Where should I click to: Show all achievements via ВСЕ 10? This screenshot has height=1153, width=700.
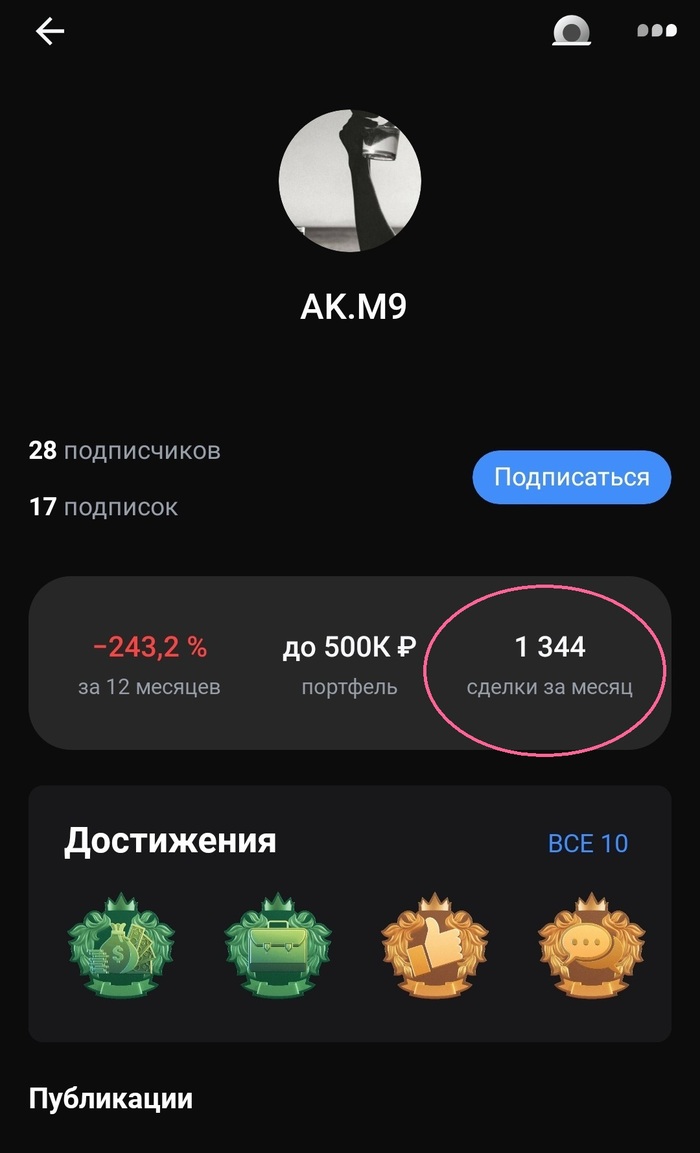click(588, 843)
